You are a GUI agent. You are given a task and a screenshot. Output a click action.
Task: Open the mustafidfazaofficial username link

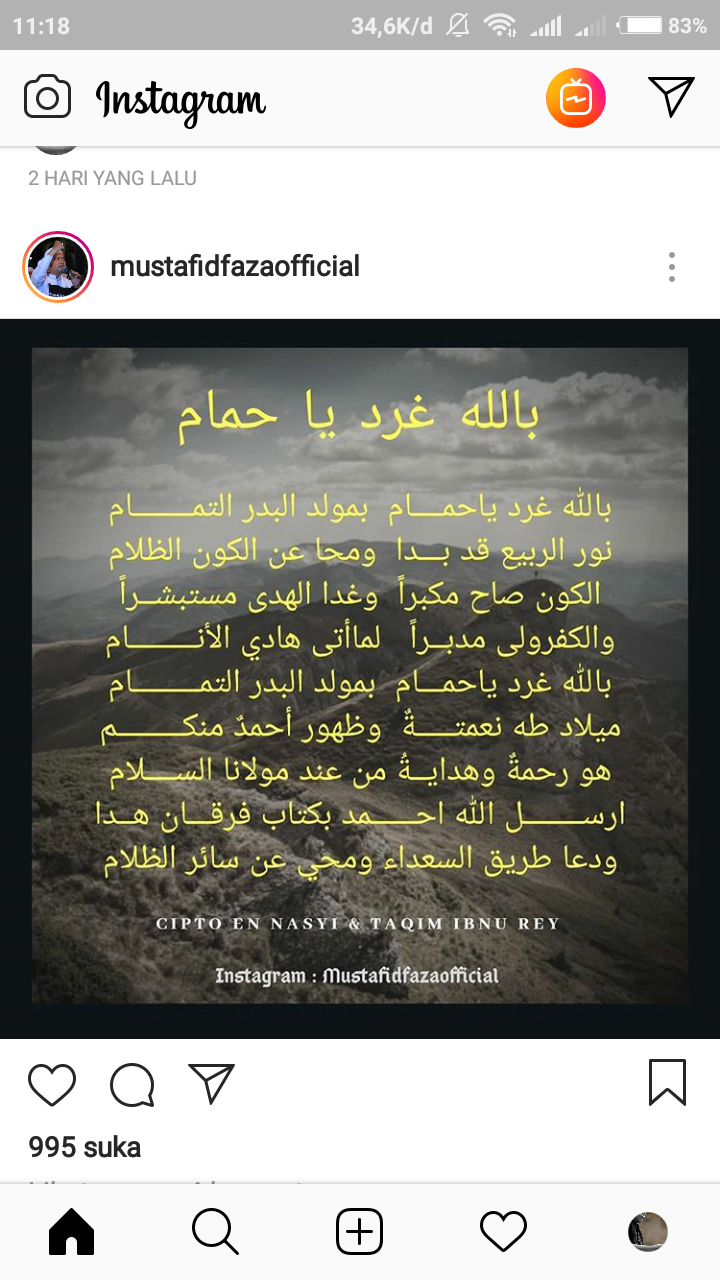(x=235, y=267)
